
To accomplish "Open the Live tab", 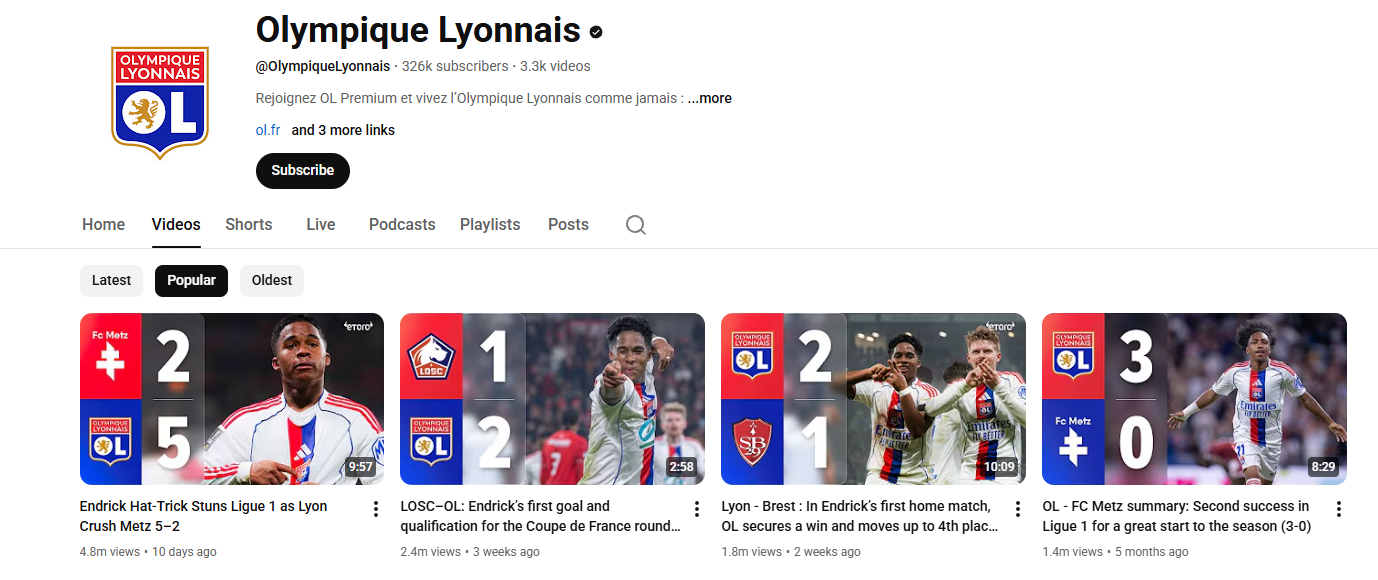I will click(x=320, y=224).
